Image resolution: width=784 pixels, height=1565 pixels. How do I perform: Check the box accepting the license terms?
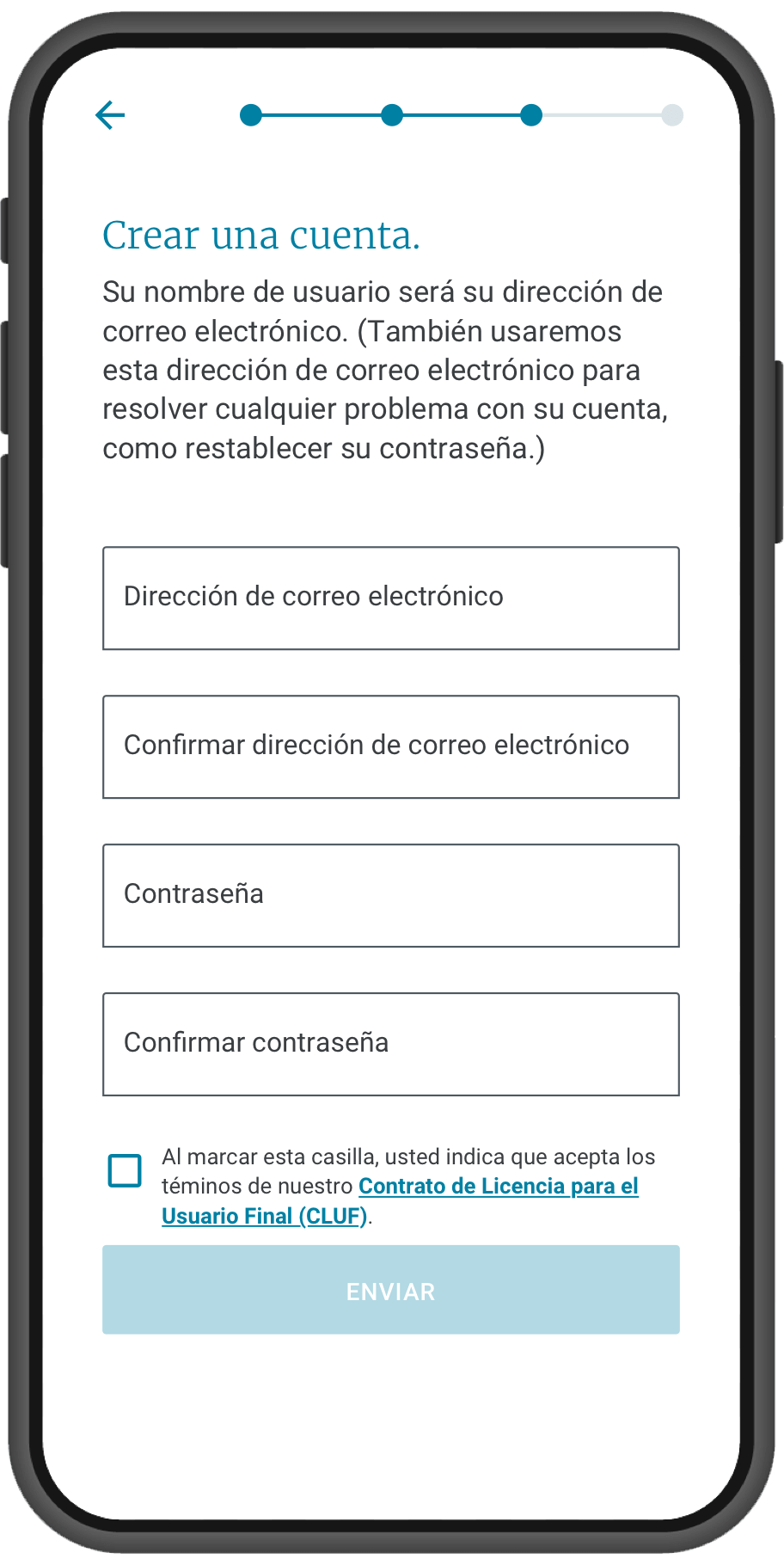(125, 1171)
